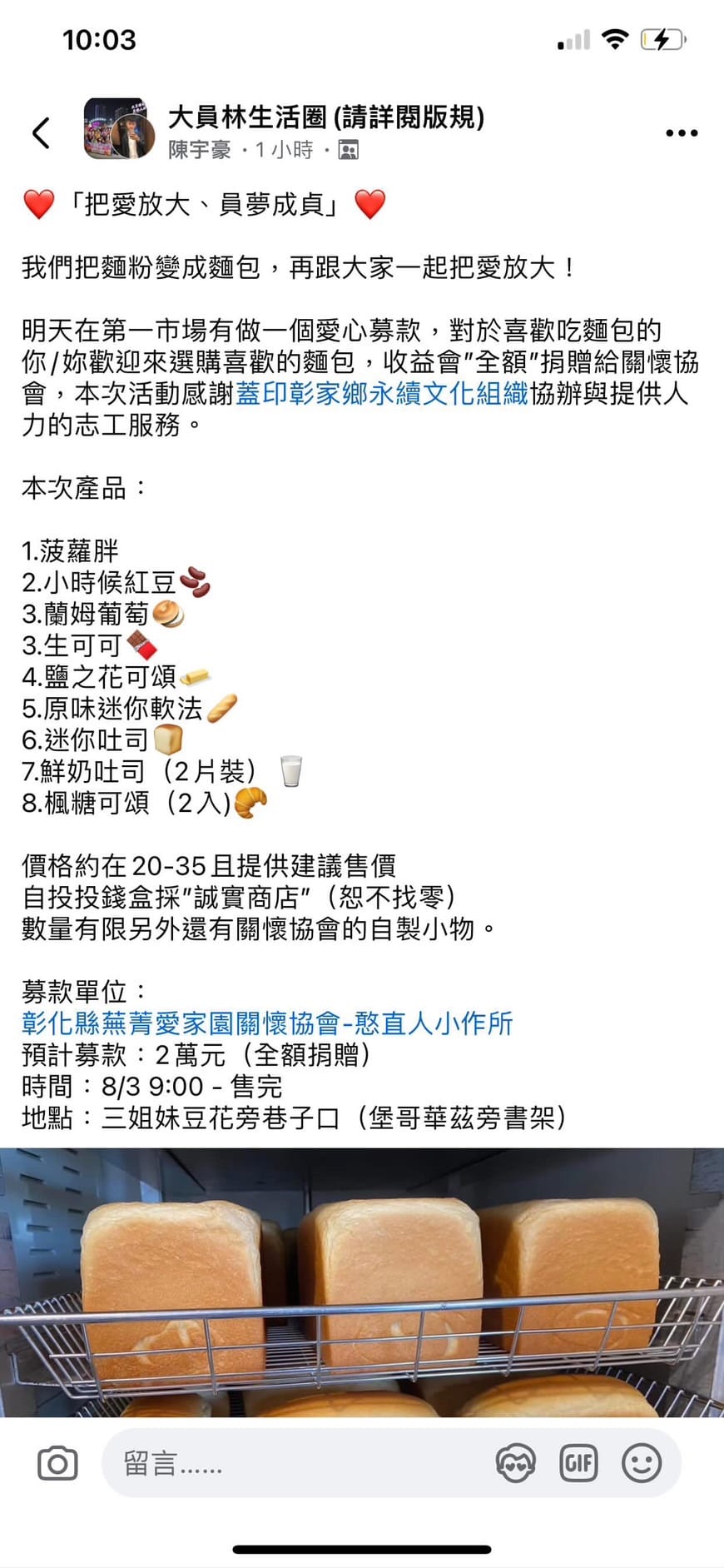Viewport: 724px width, 1568px height.
Task: Open 陳宇豪's profile
Action: click(x=199, y=150)
